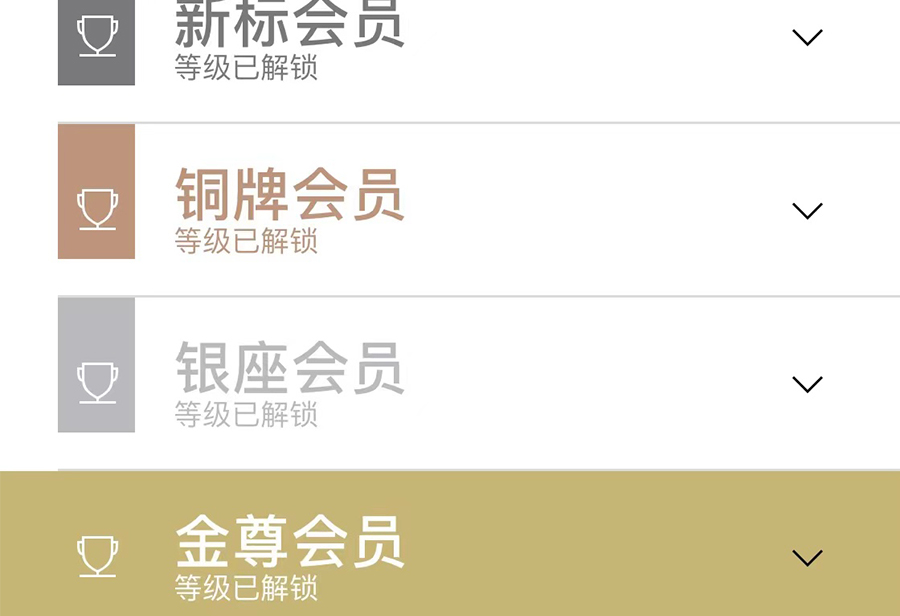Expand the 铜牌会员 level section
900x616 pixels.
806,210
